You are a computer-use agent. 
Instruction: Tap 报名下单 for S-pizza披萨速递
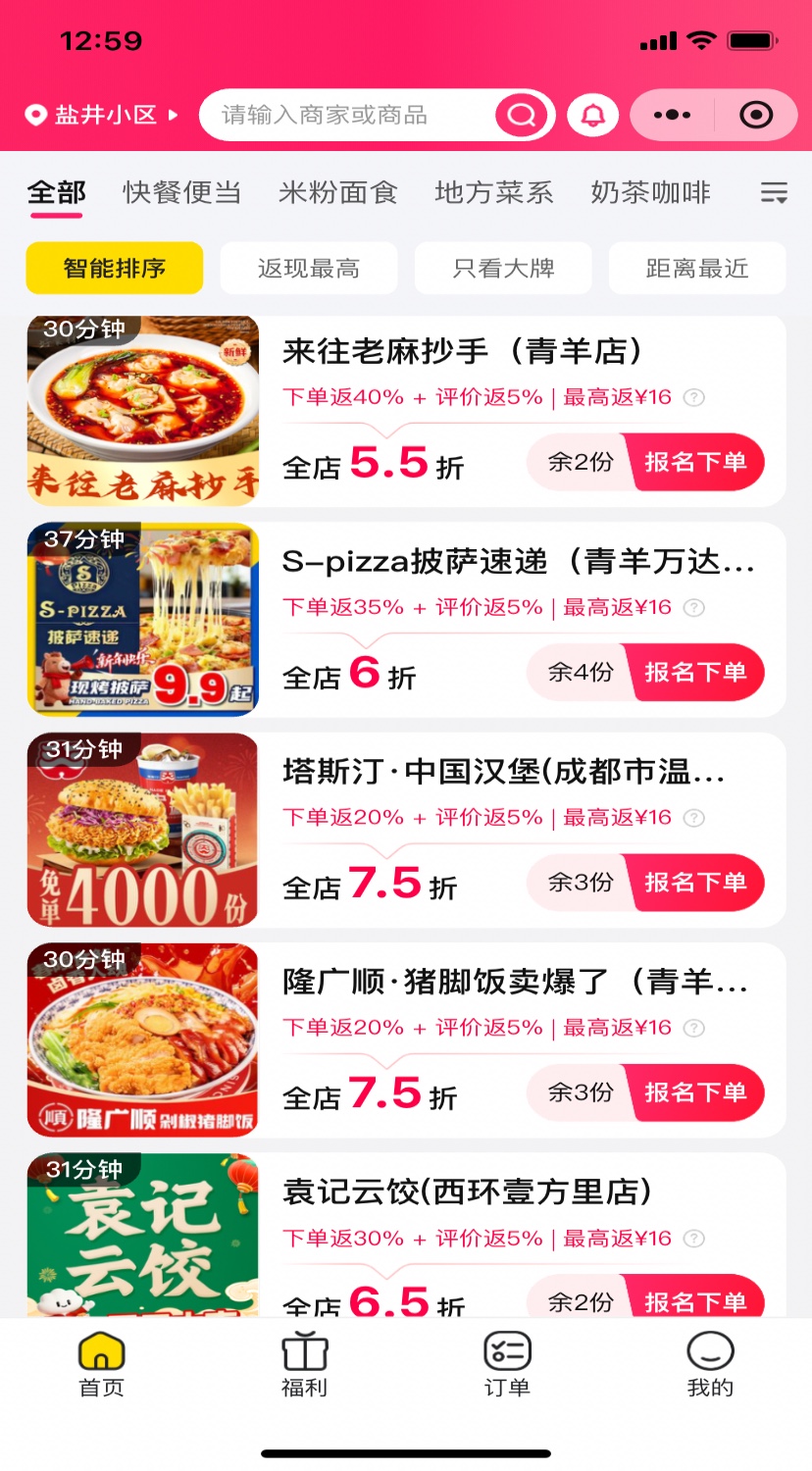[698, 673]
